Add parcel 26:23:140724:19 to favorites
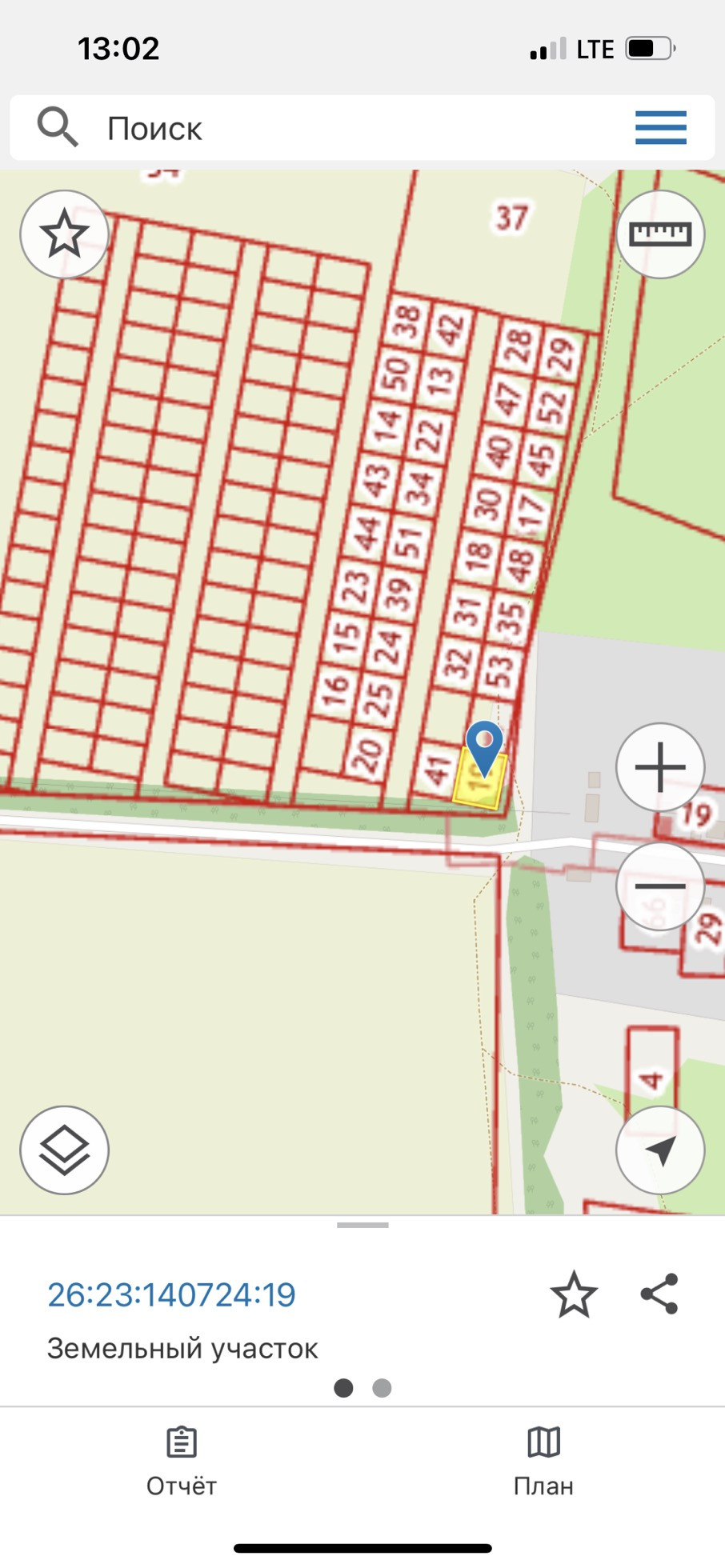 click(x=574, y=1294)
